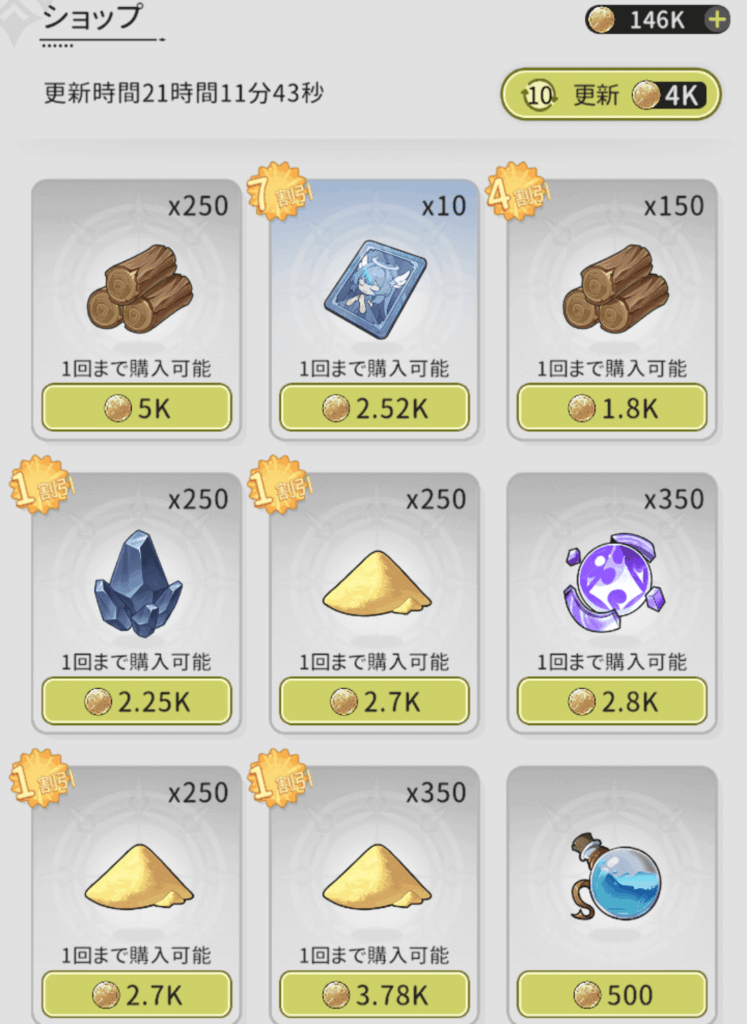Viewport: 747px width, 1024px height.
Task: Buy x250 blue crystal for 2.25K
Action: pyautogui.click(x=136, y=701)
